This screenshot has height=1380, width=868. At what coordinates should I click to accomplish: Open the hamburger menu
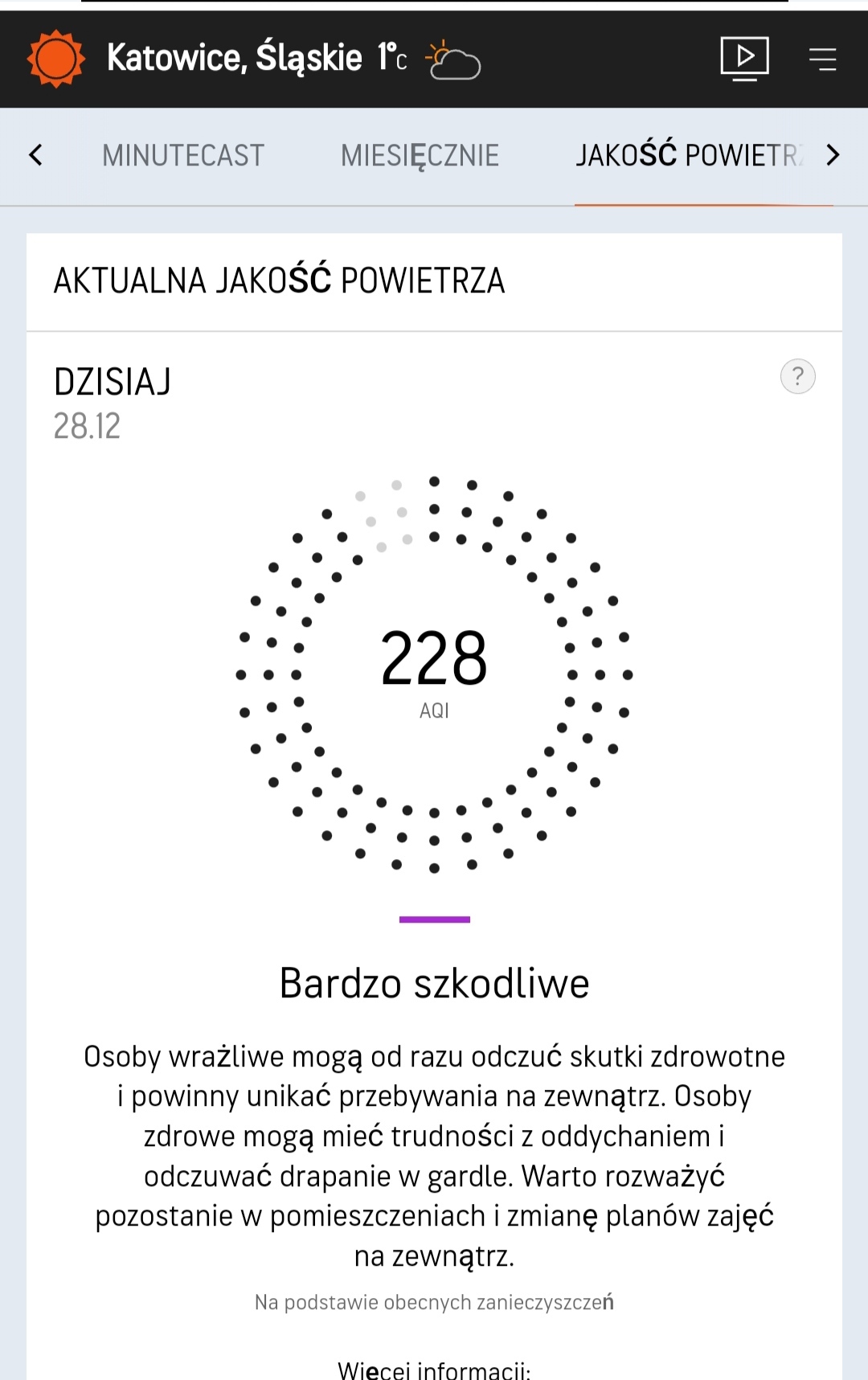click(x=822, y=59)
